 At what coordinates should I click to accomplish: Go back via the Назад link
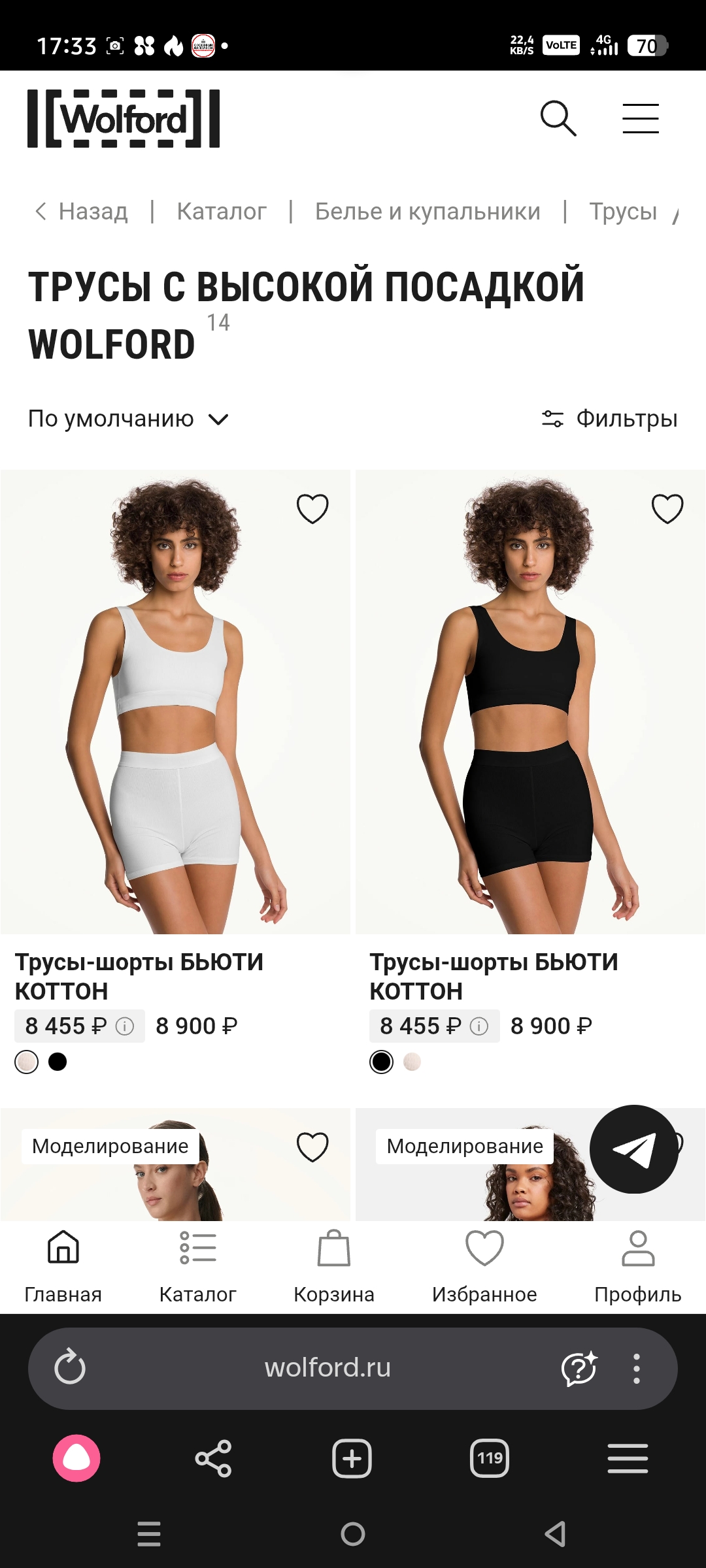[x=81, y=212]
